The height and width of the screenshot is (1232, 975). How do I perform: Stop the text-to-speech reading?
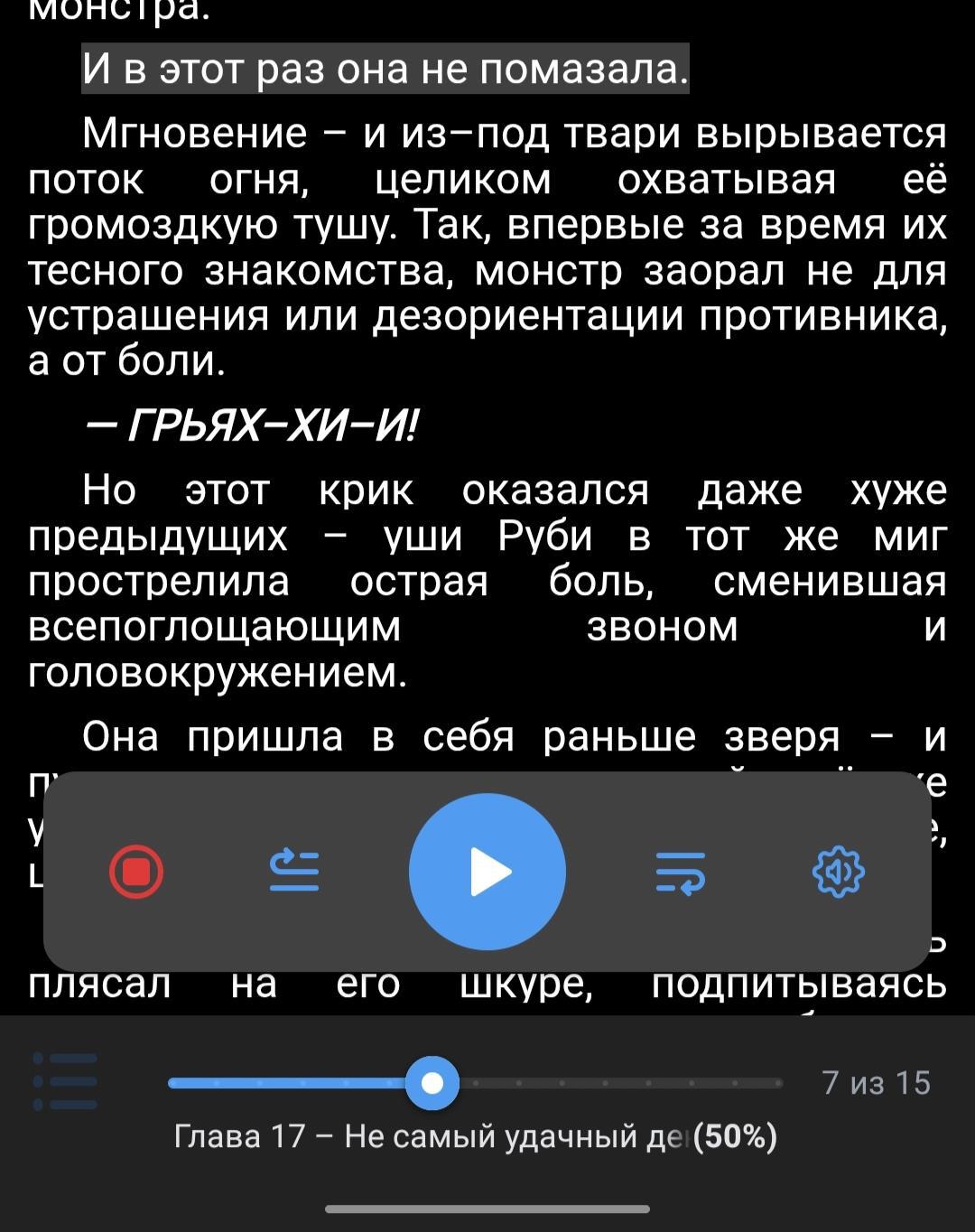pyautogui.click(x=136, y=873)
